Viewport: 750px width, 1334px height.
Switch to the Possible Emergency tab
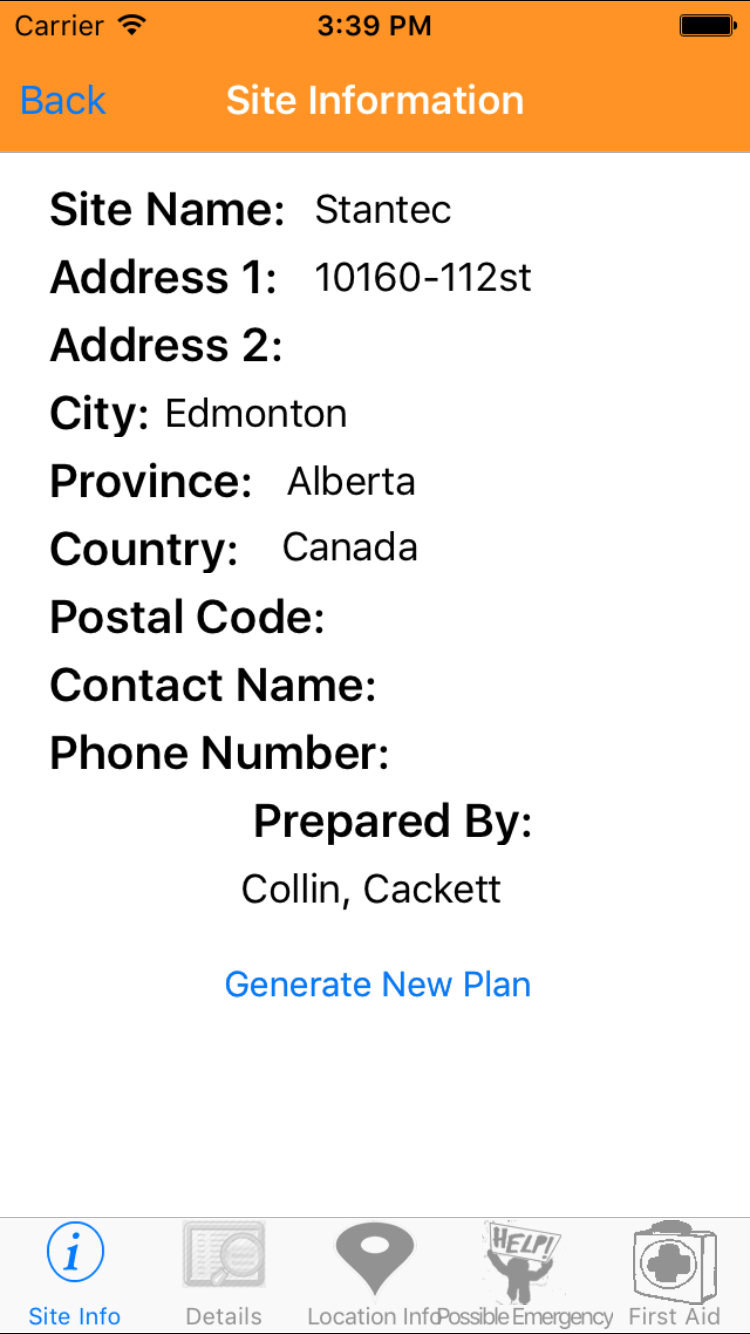(524, 1275)
